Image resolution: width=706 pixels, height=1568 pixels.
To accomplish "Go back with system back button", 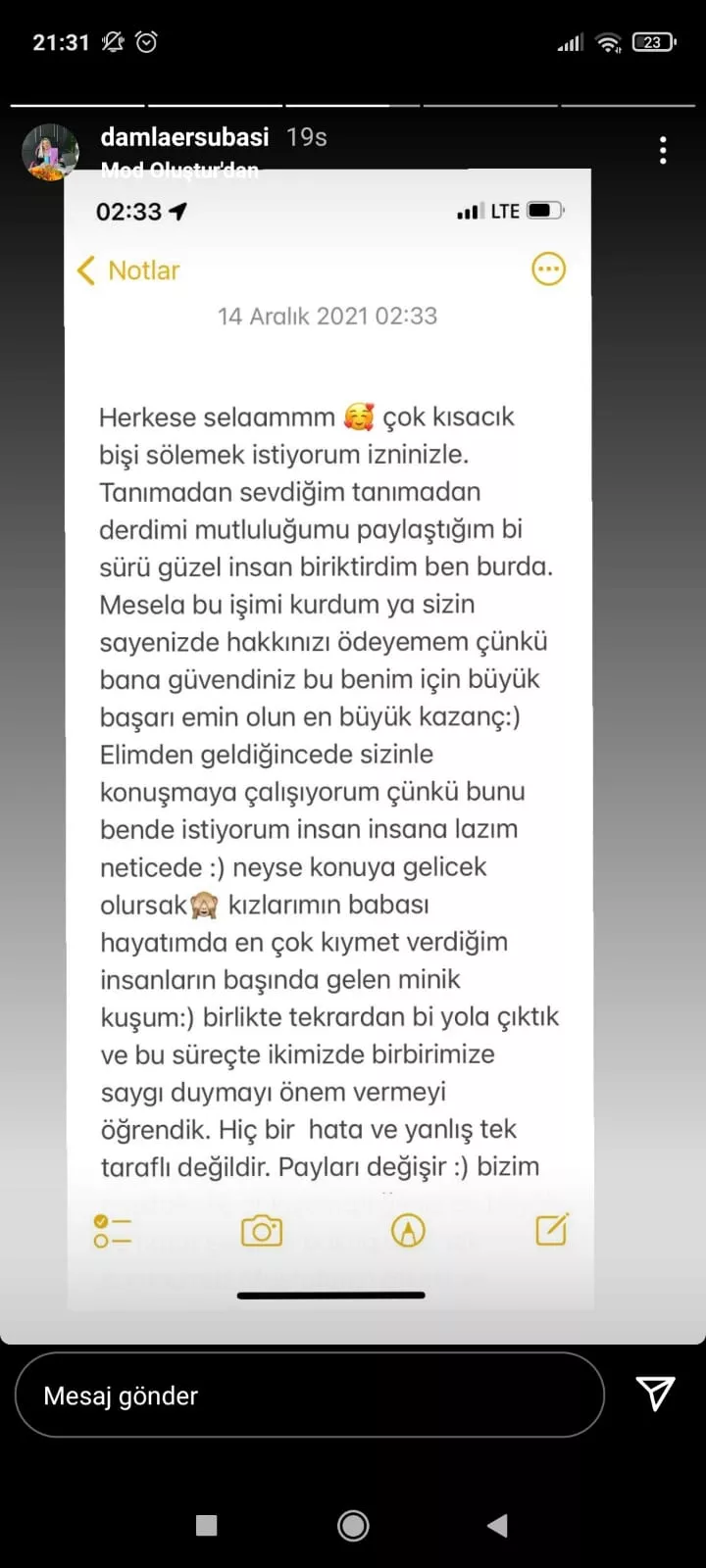I will point(498,1525).
